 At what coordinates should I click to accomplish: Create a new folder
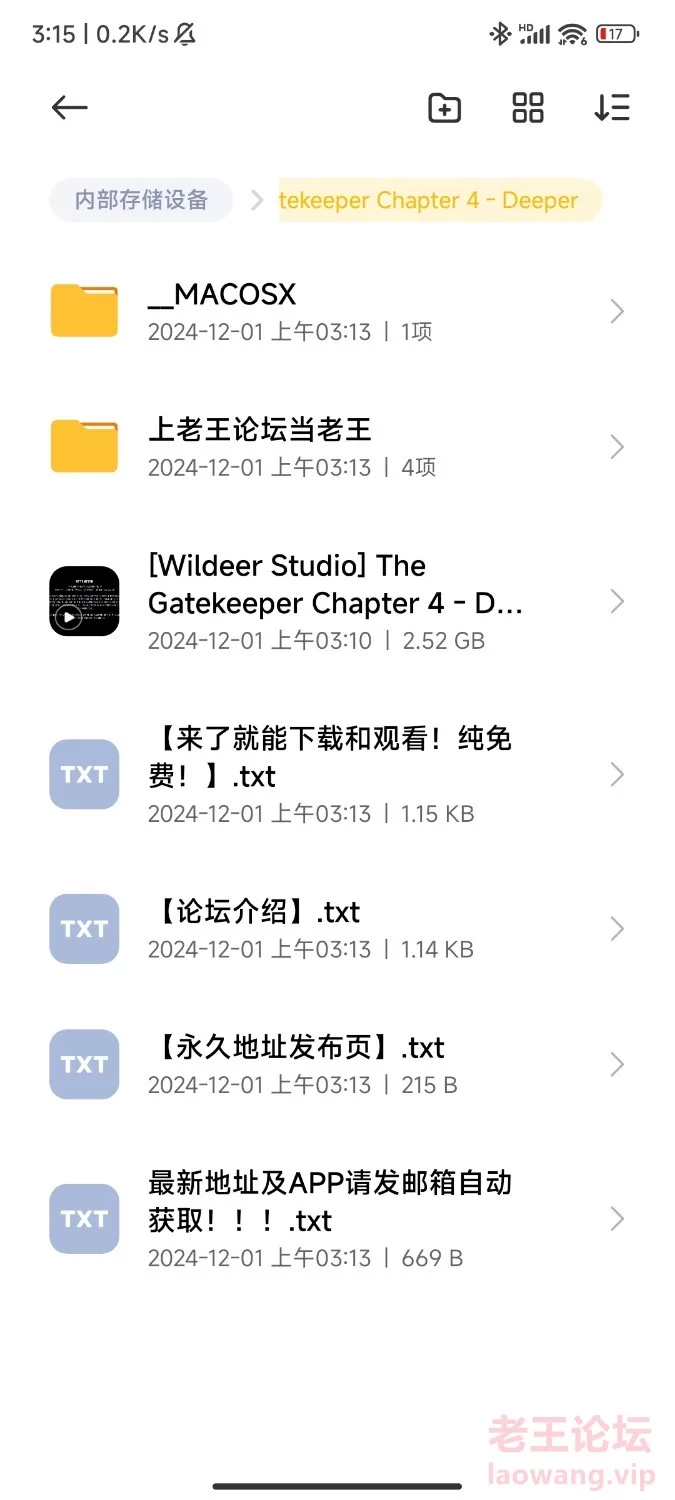click(444, 107)
